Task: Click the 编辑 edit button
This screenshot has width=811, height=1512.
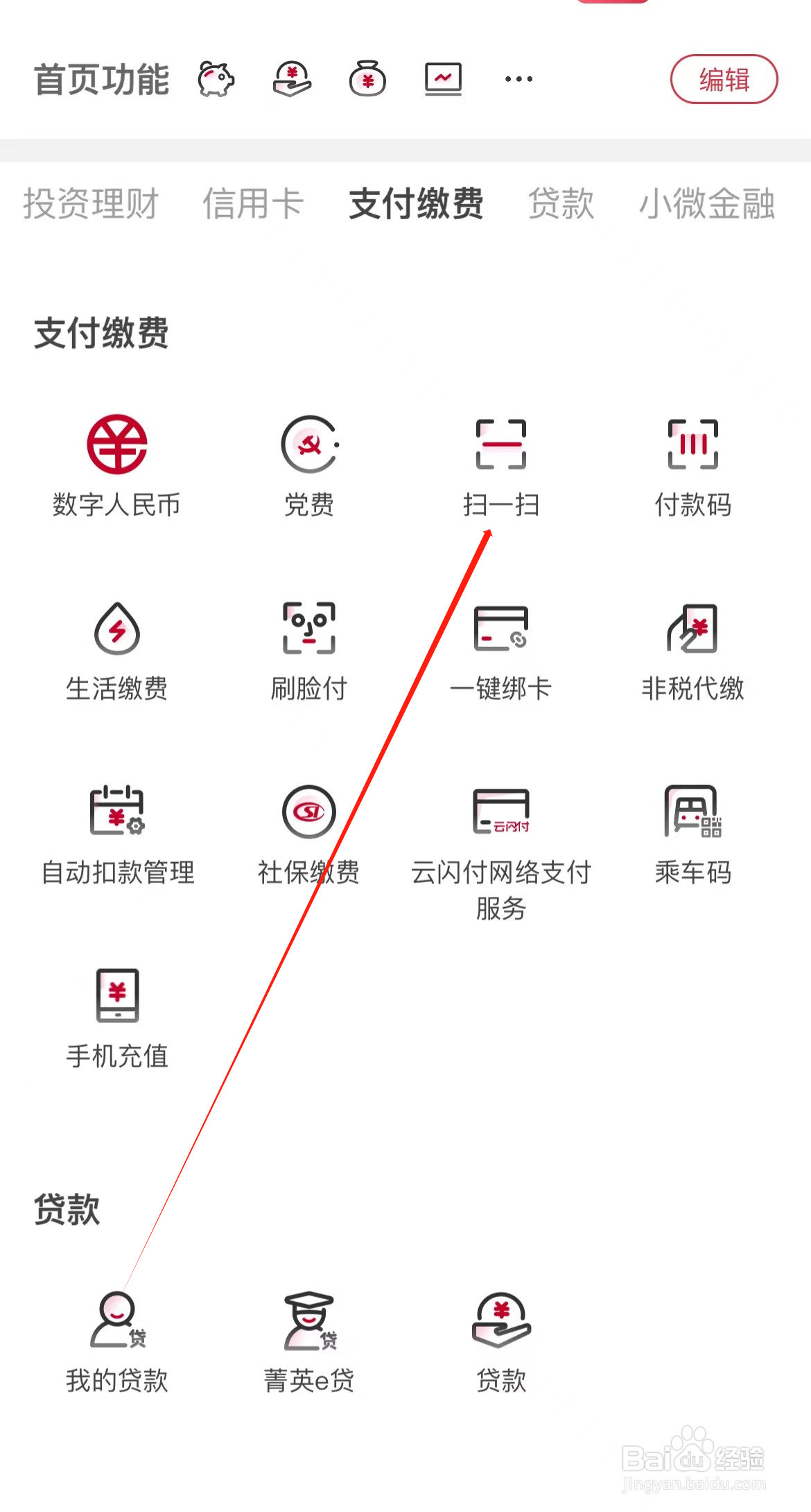Action: (724, 80)
